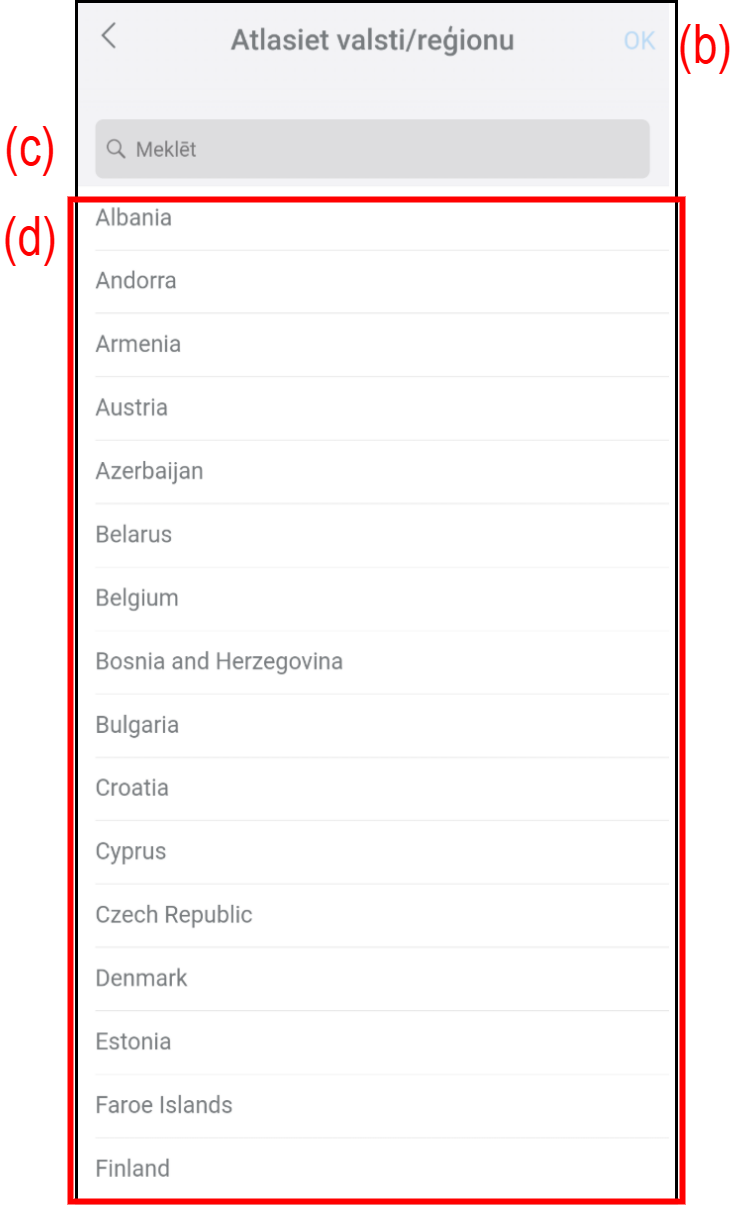Select Faroe Islands

tap(382, 1105)
